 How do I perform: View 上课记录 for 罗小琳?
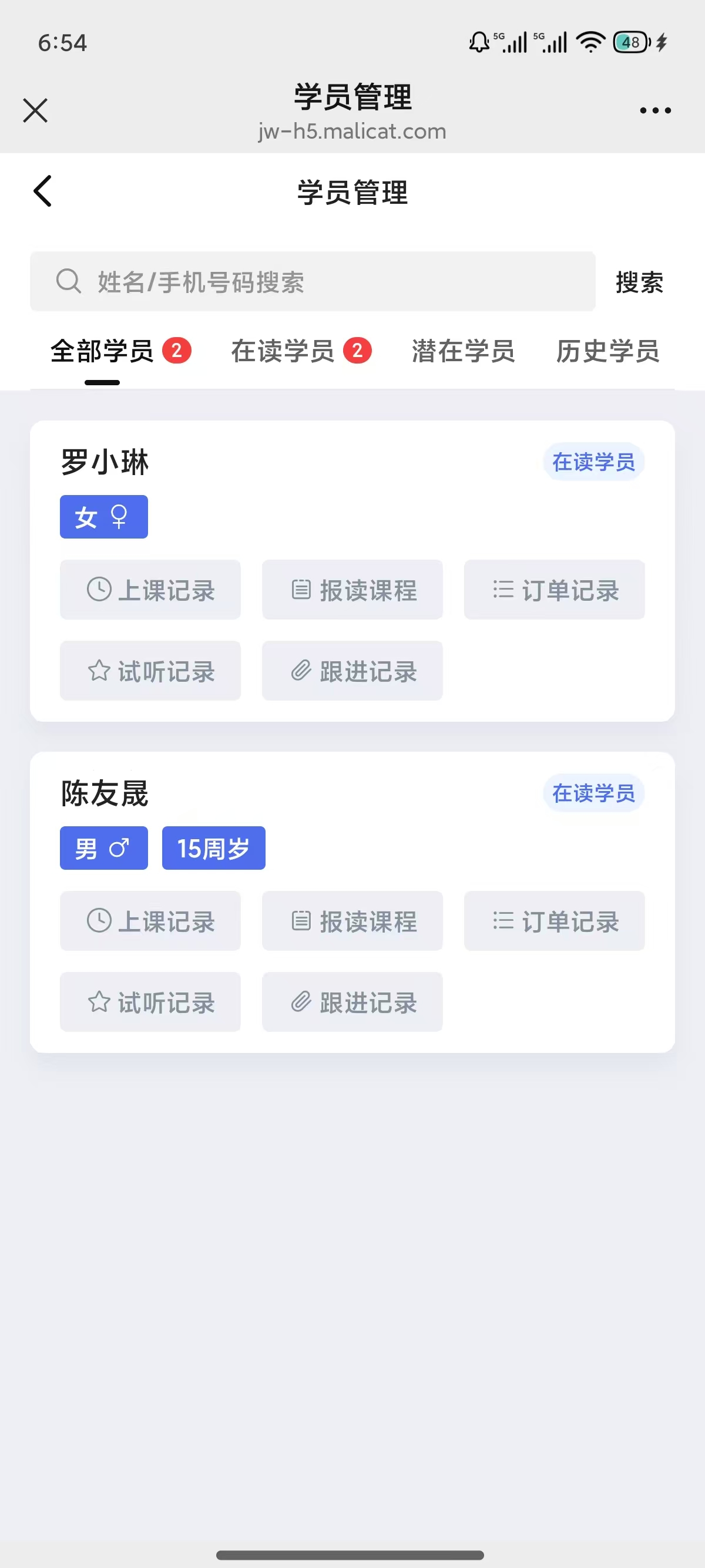coord(150,590)
